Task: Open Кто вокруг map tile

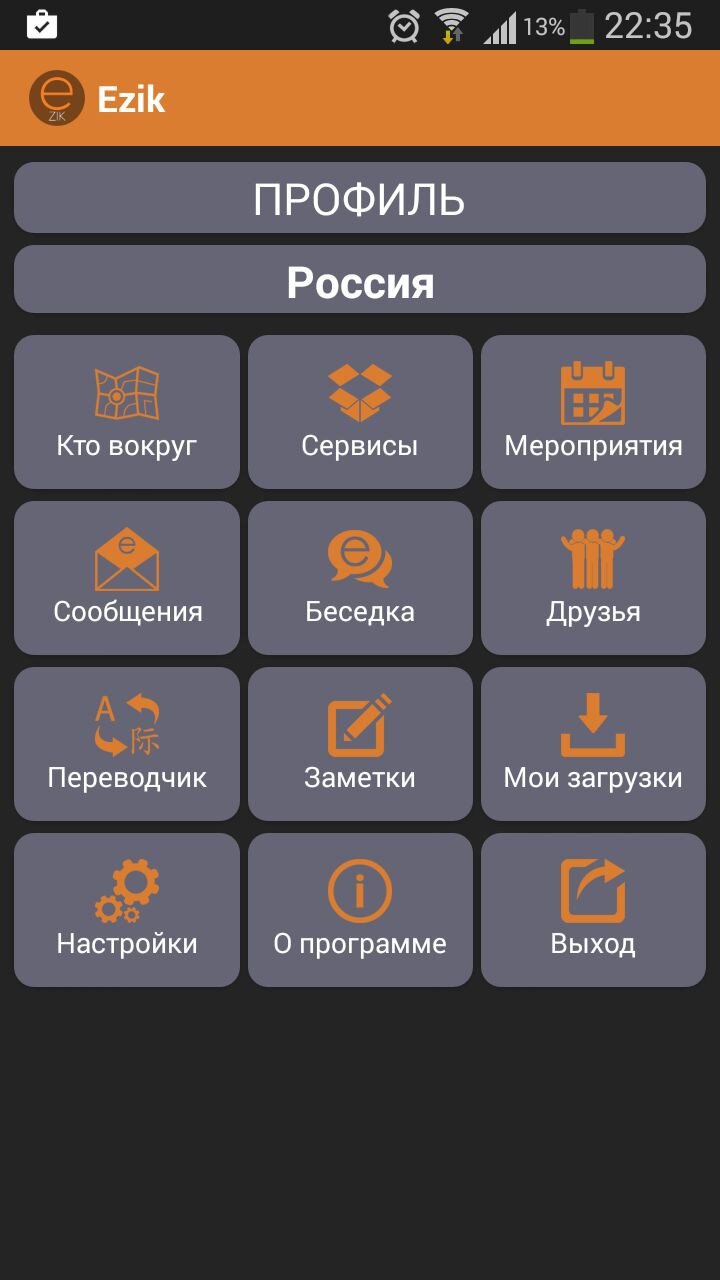Action: click(127, 412)
